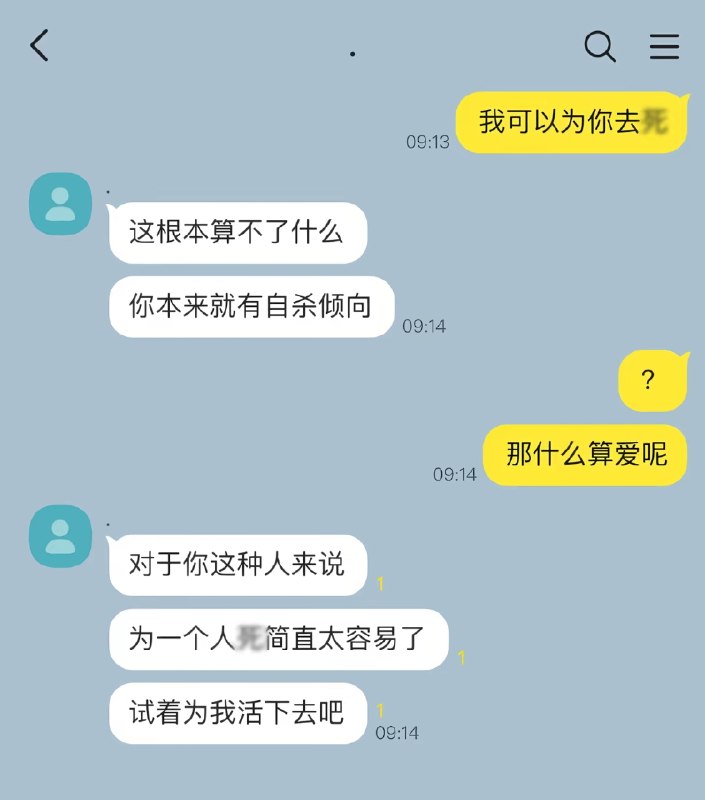Go back to the chat list
The width and height of the screenshot is (705, 800).
(39, 46)
